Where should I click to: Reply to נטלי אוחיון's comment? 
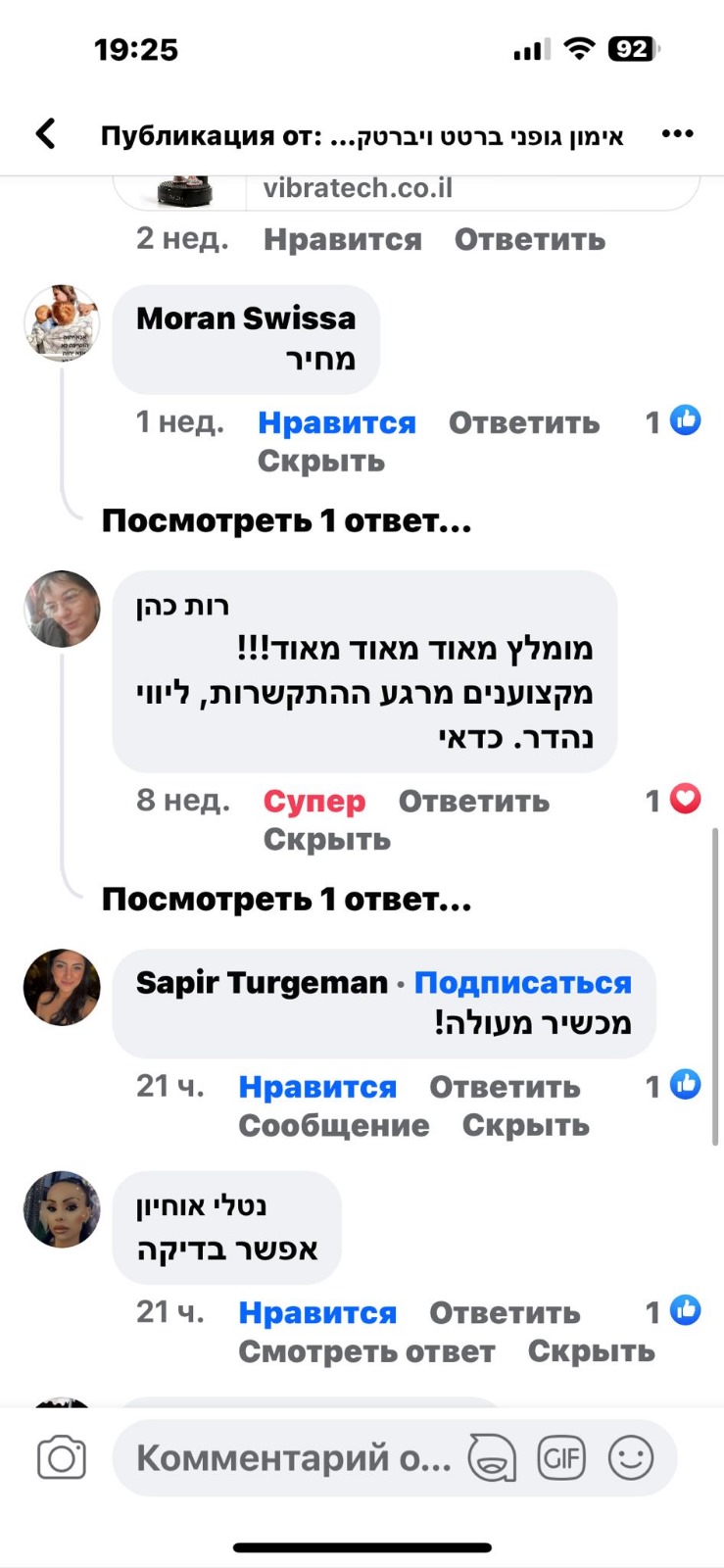505,1313
